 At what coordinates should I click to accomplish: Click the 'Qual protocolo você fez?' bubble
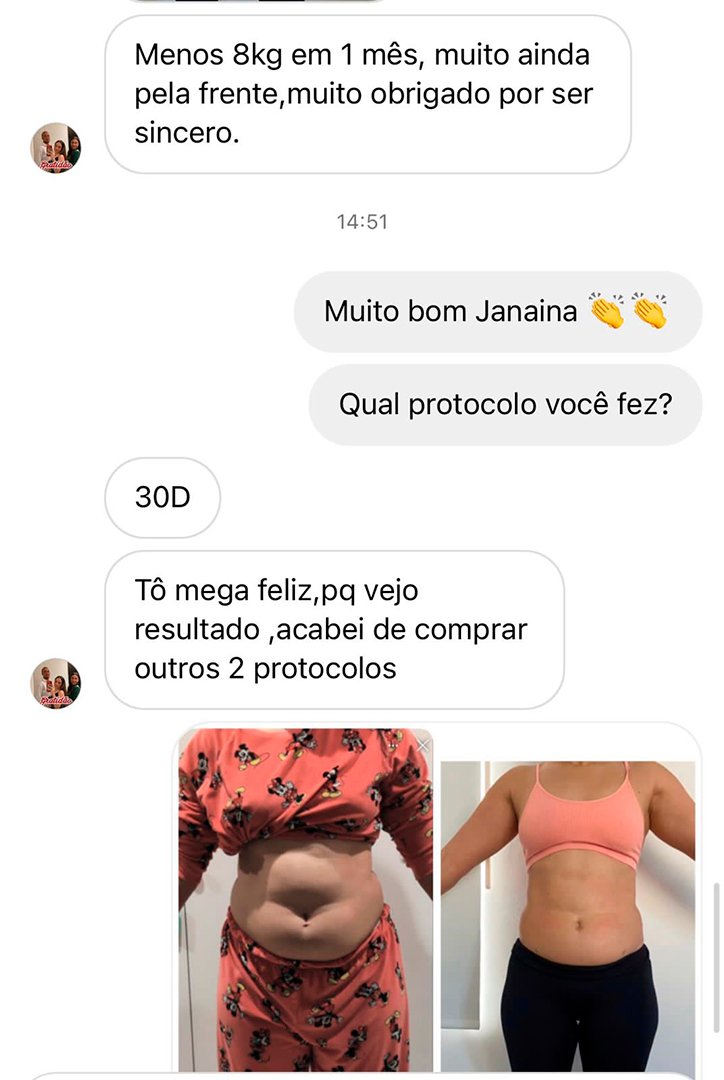[507, 403]
